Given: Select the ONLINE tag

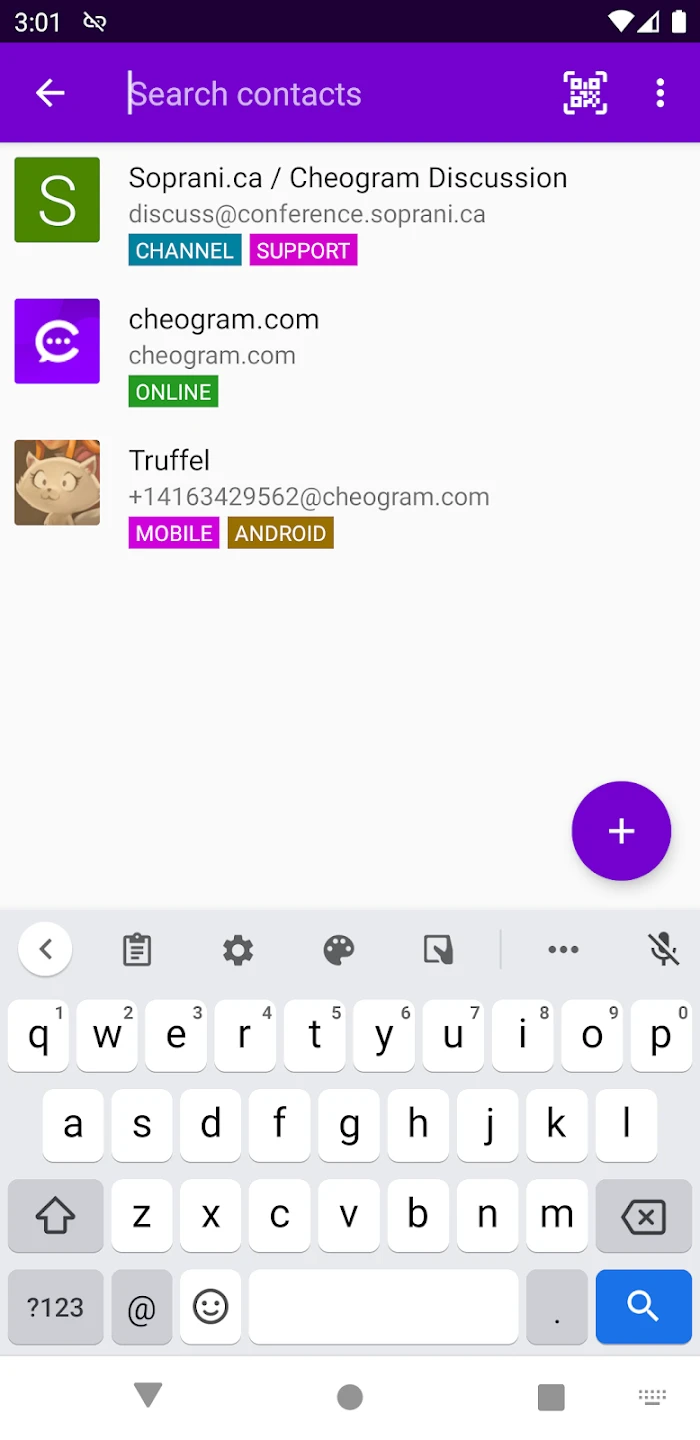Looking at the screenshot, I should (x=173, y=392).
